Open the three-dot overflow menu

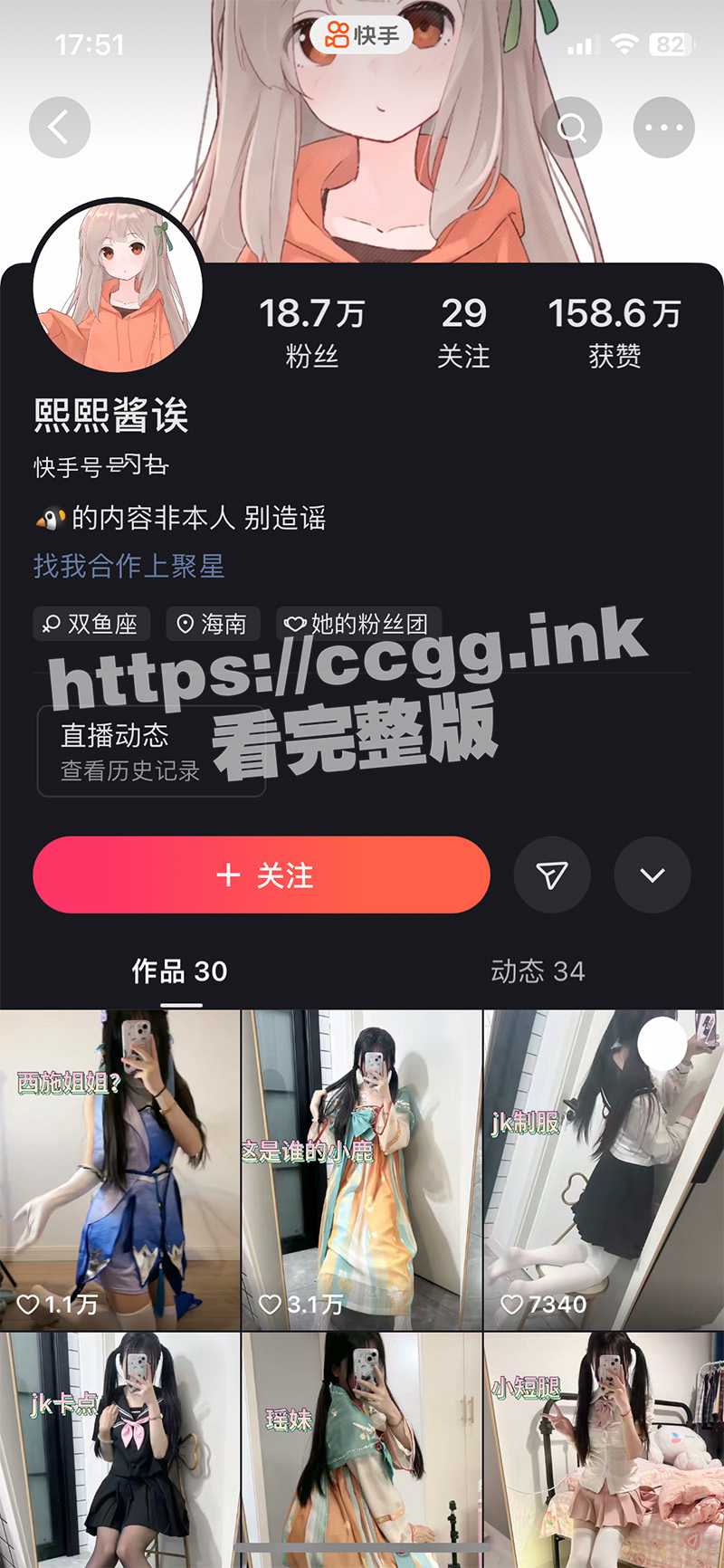click(x=663, y=128)
